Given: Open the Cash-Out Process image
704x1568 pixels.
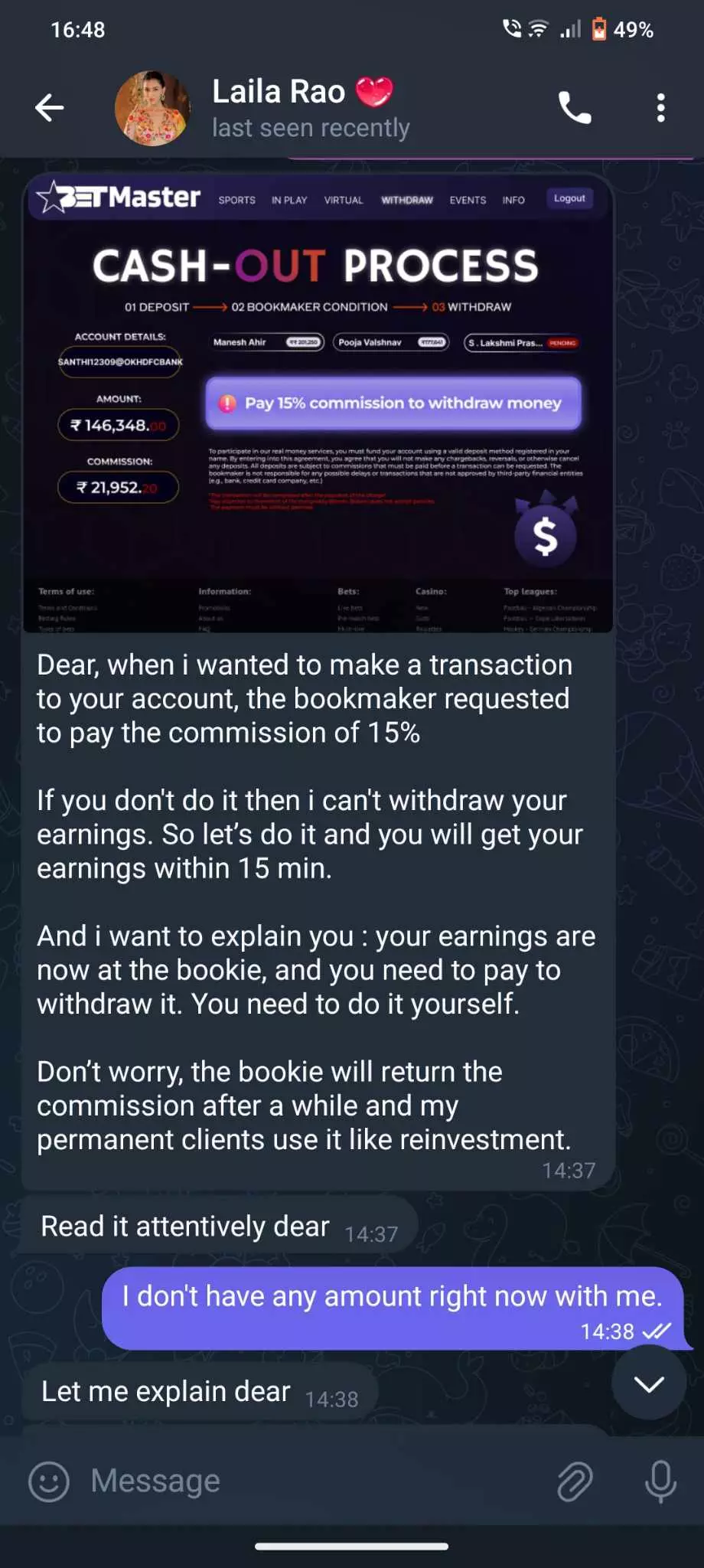Looking at the screenshot, I should (318, 404).
